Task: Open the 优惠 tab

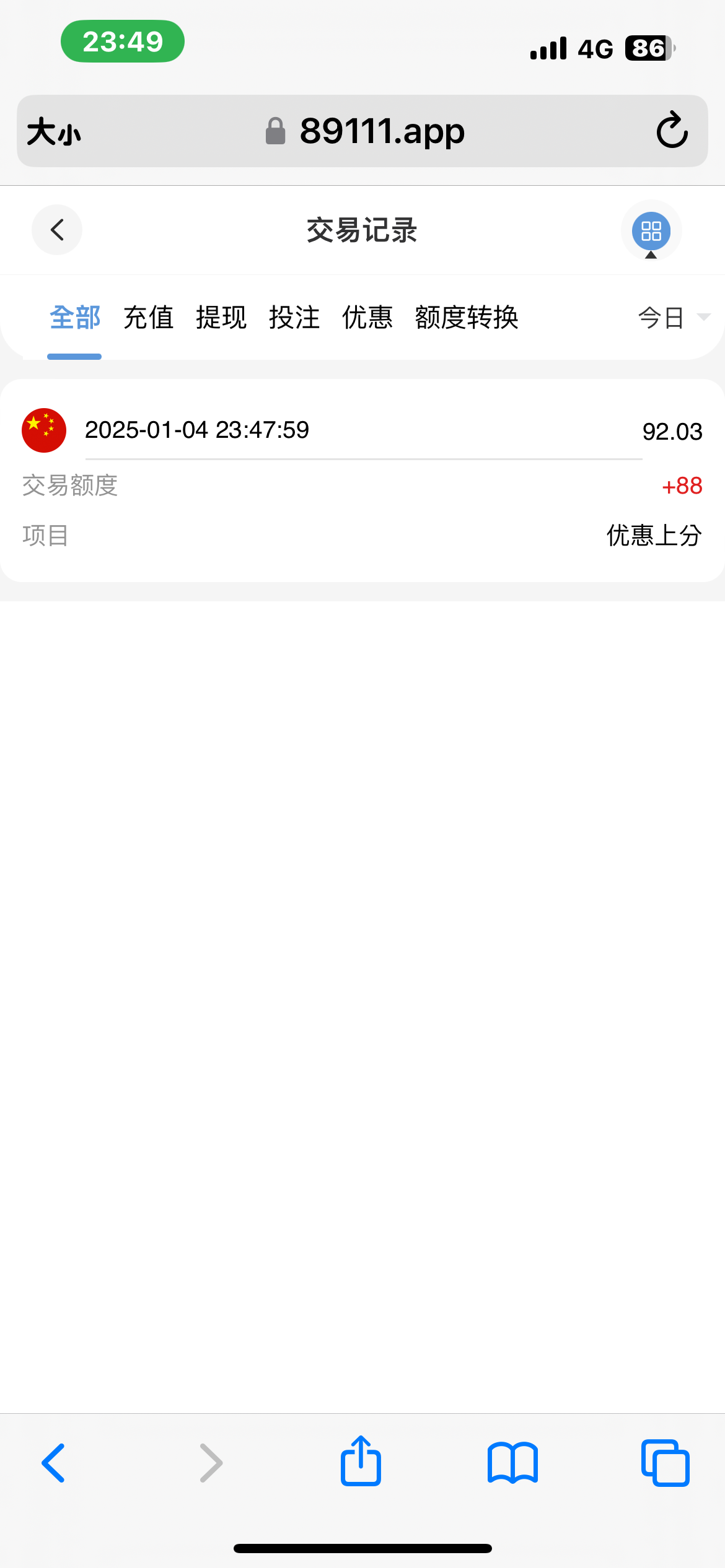Action: click(367, 318)
